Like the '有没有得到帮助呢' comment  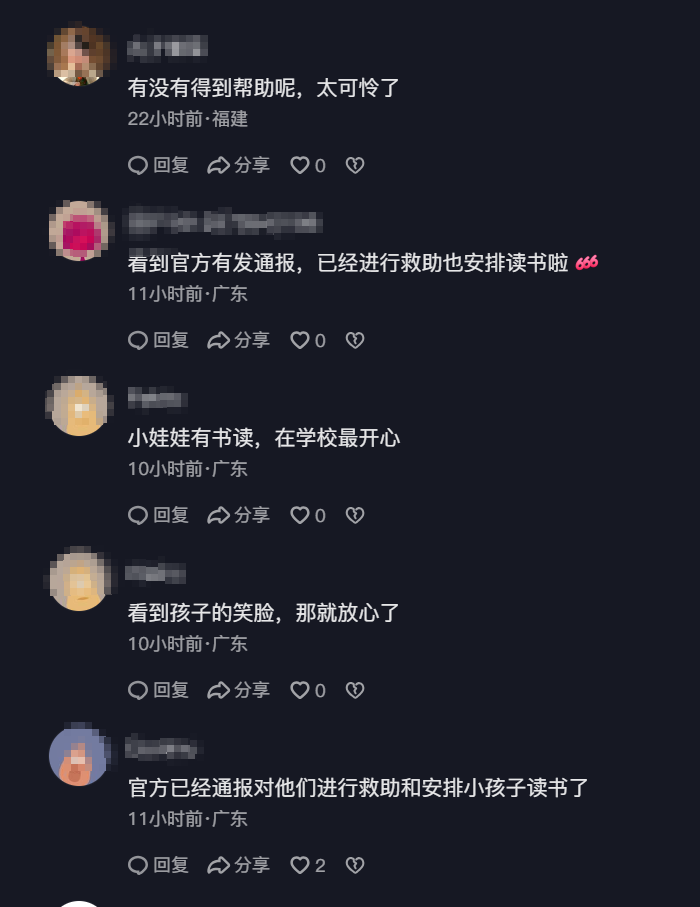click(300, 166)
